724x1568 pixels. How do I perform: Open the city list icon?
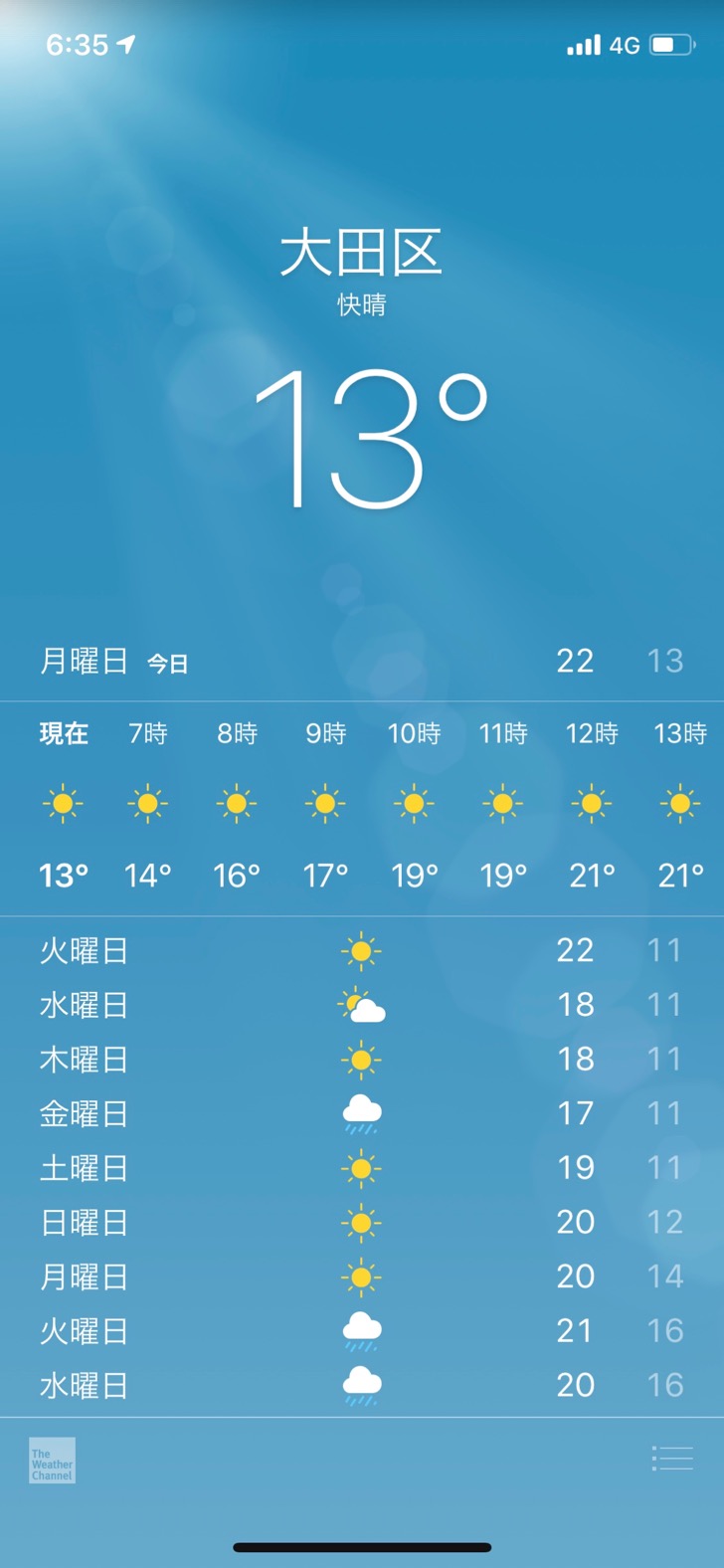[x=672, y=1459]
